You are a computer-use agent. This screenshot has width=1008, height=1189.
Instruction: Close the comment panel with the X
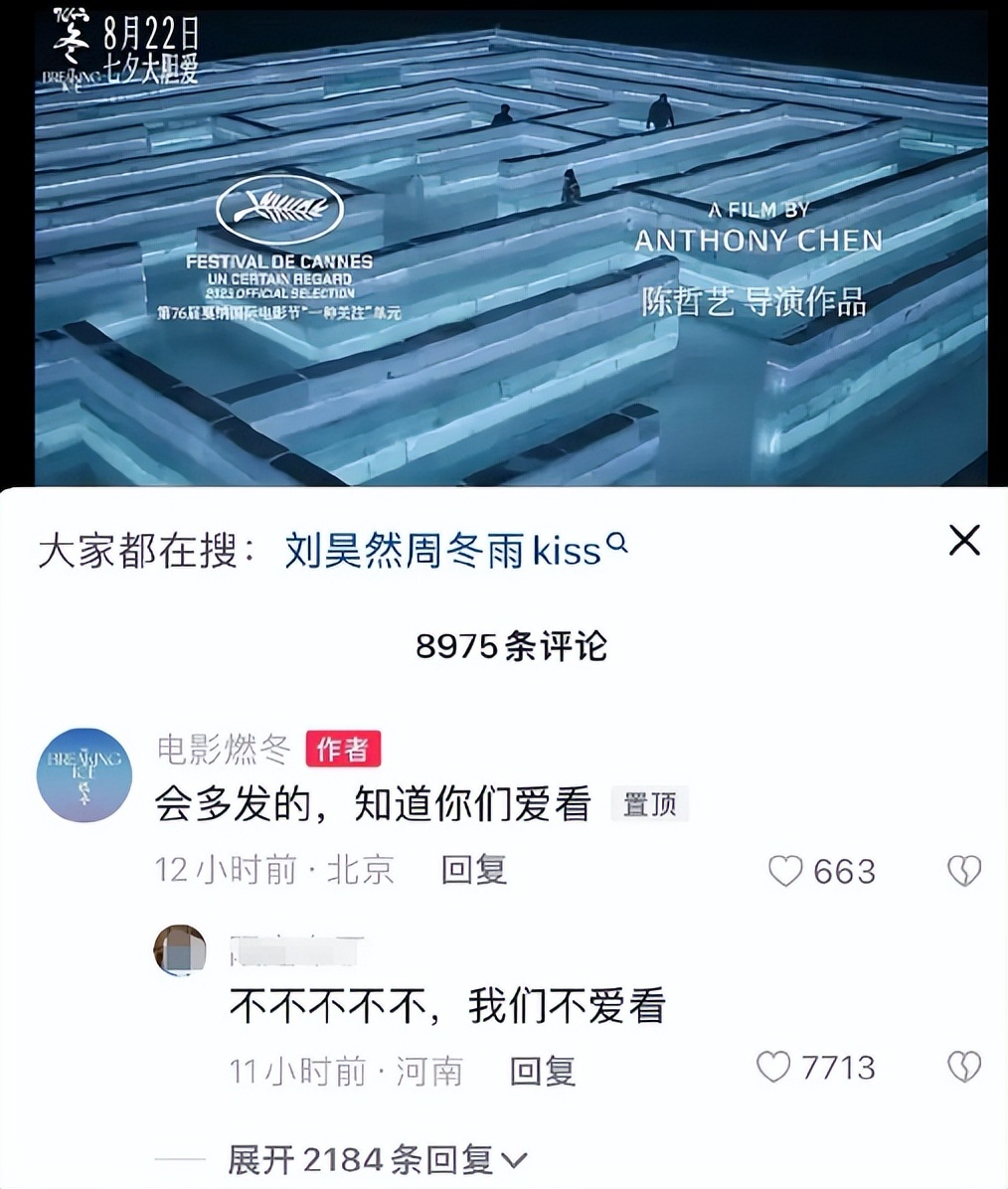[963, 541]
